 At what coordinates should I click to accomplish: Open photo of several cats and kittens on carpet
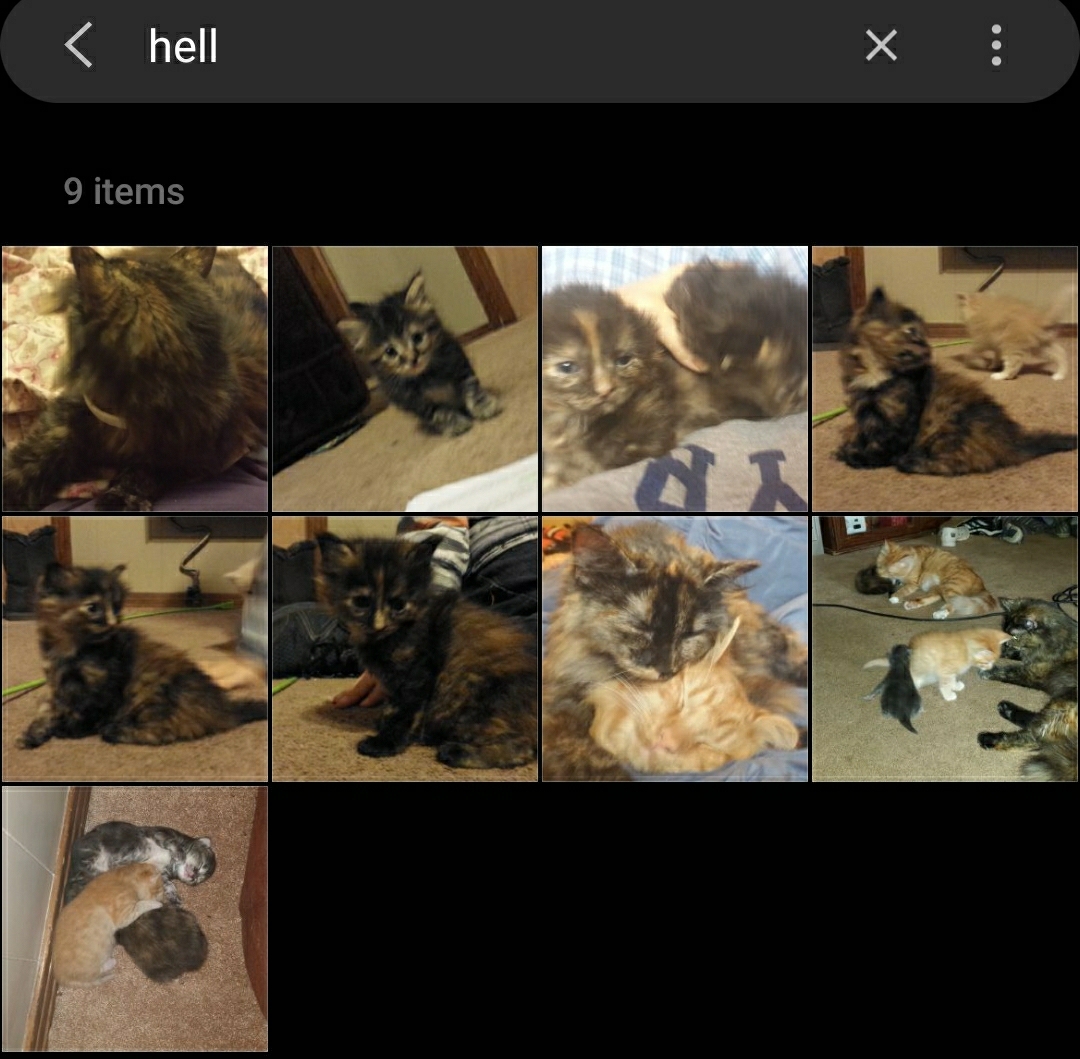click(x=945, y=648)
